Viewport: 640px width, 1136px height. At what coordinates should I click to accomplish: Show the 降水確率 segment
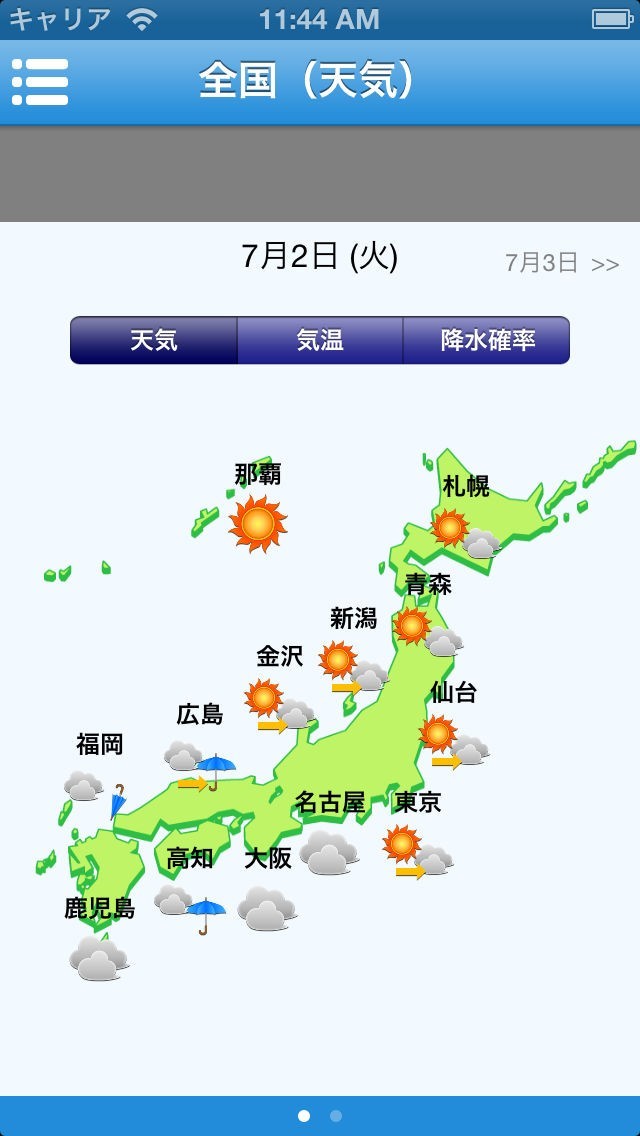click(487, 341)
